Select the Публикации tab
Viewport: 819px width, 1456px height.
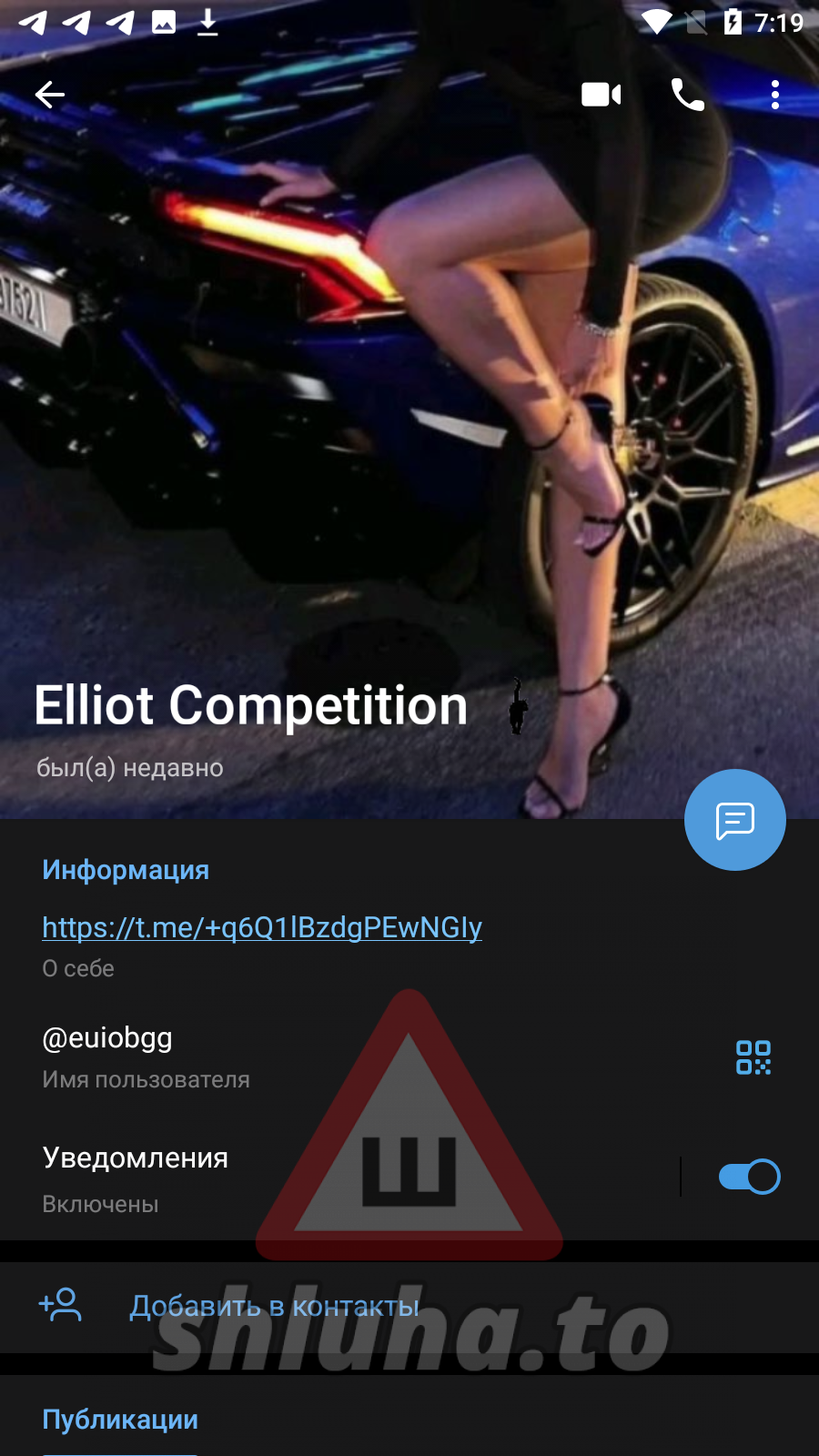coord(120,1420)
